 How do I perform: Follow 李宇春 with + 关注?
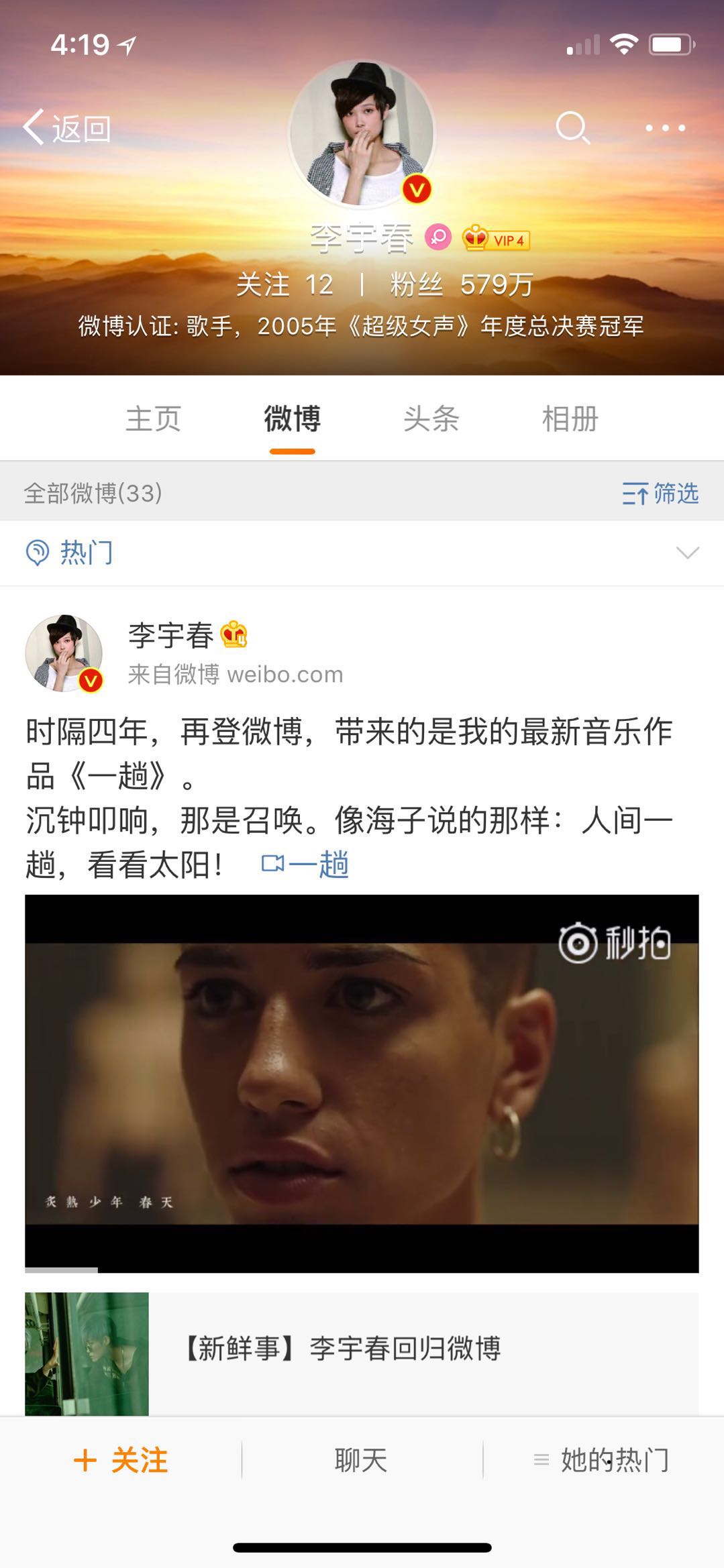point(121,1460)
